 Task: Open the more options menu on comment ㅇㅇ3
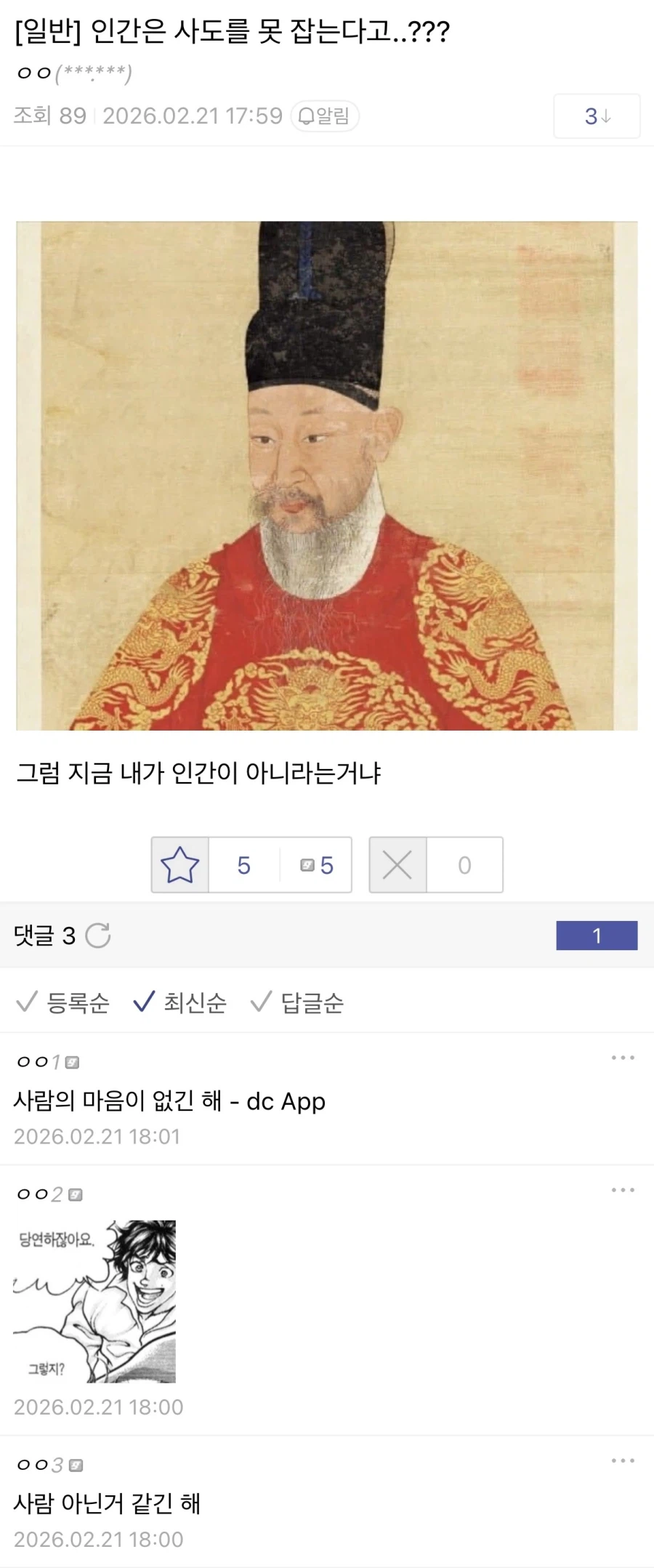(622, 1460)
